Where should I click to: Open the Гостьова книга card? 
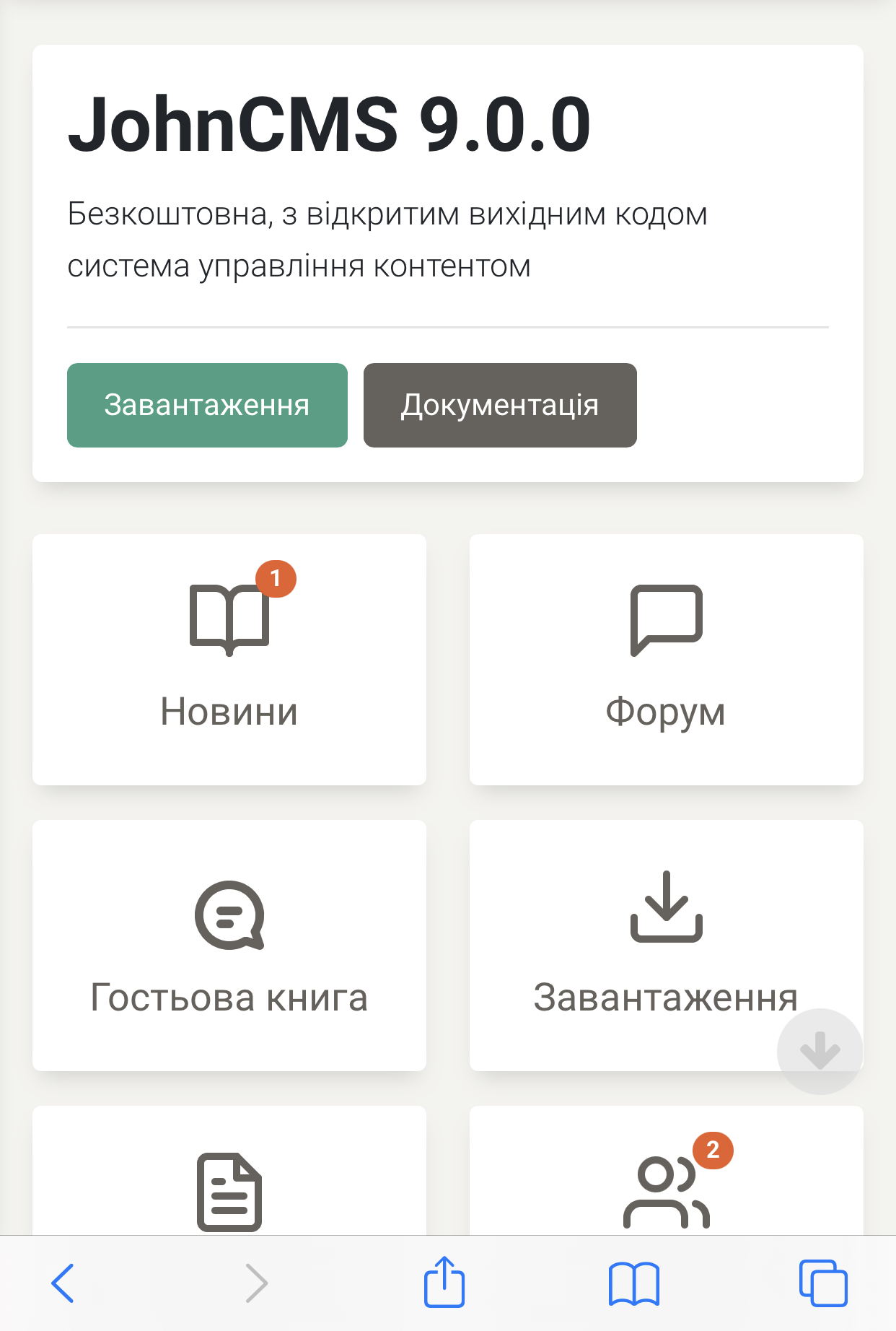click(x=229, y=945)
